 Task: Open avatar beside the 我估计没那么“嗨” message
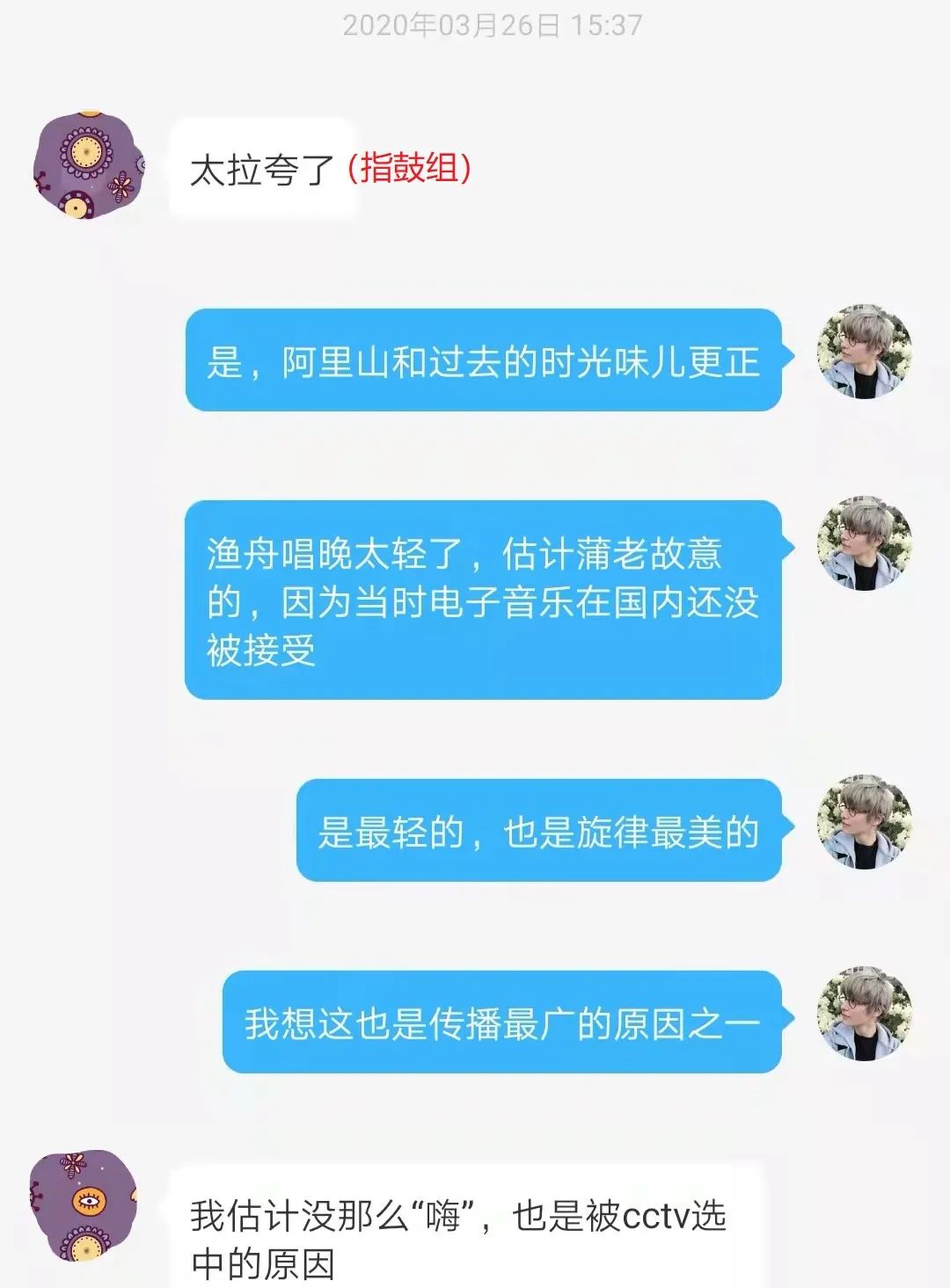84,1204
